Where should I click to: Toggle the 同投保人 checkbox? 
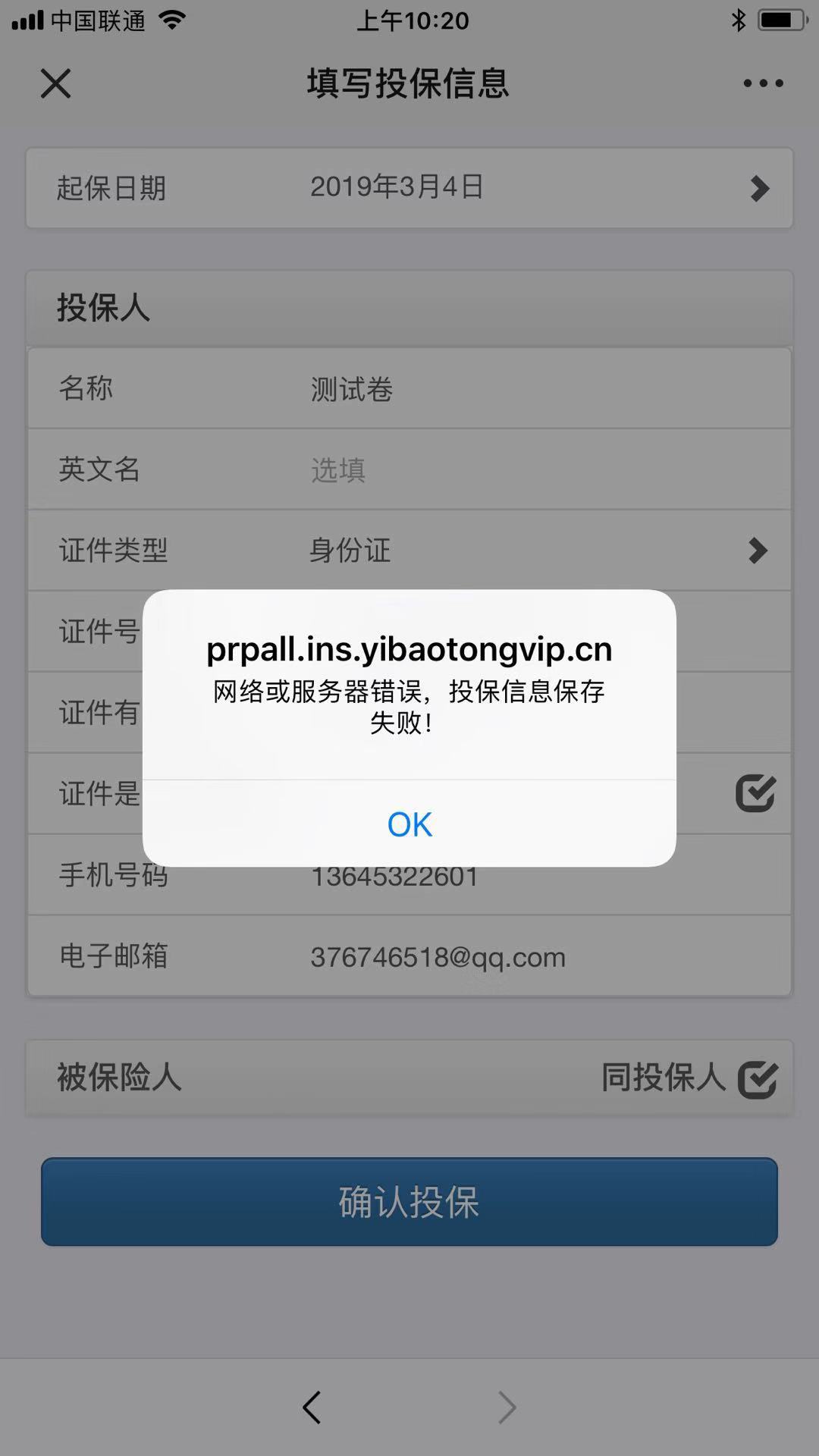click(757, 1078)
